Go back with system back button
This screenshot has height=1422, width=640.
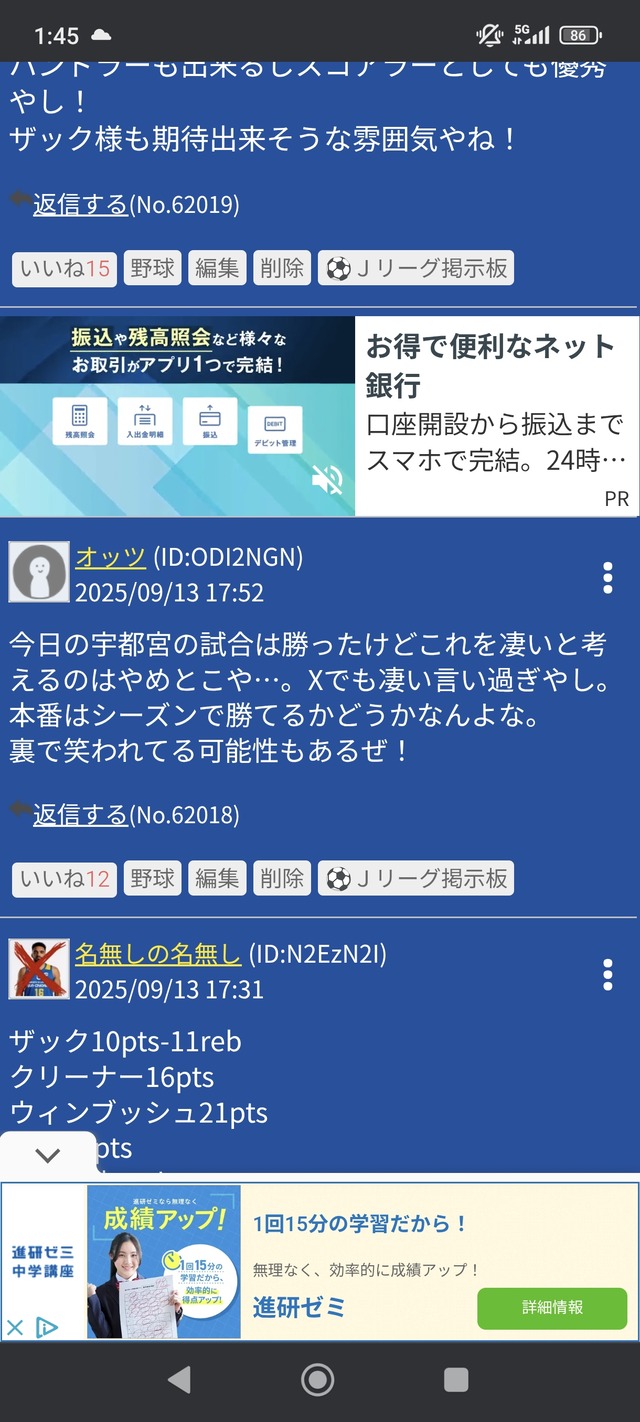click(179, 1380)
